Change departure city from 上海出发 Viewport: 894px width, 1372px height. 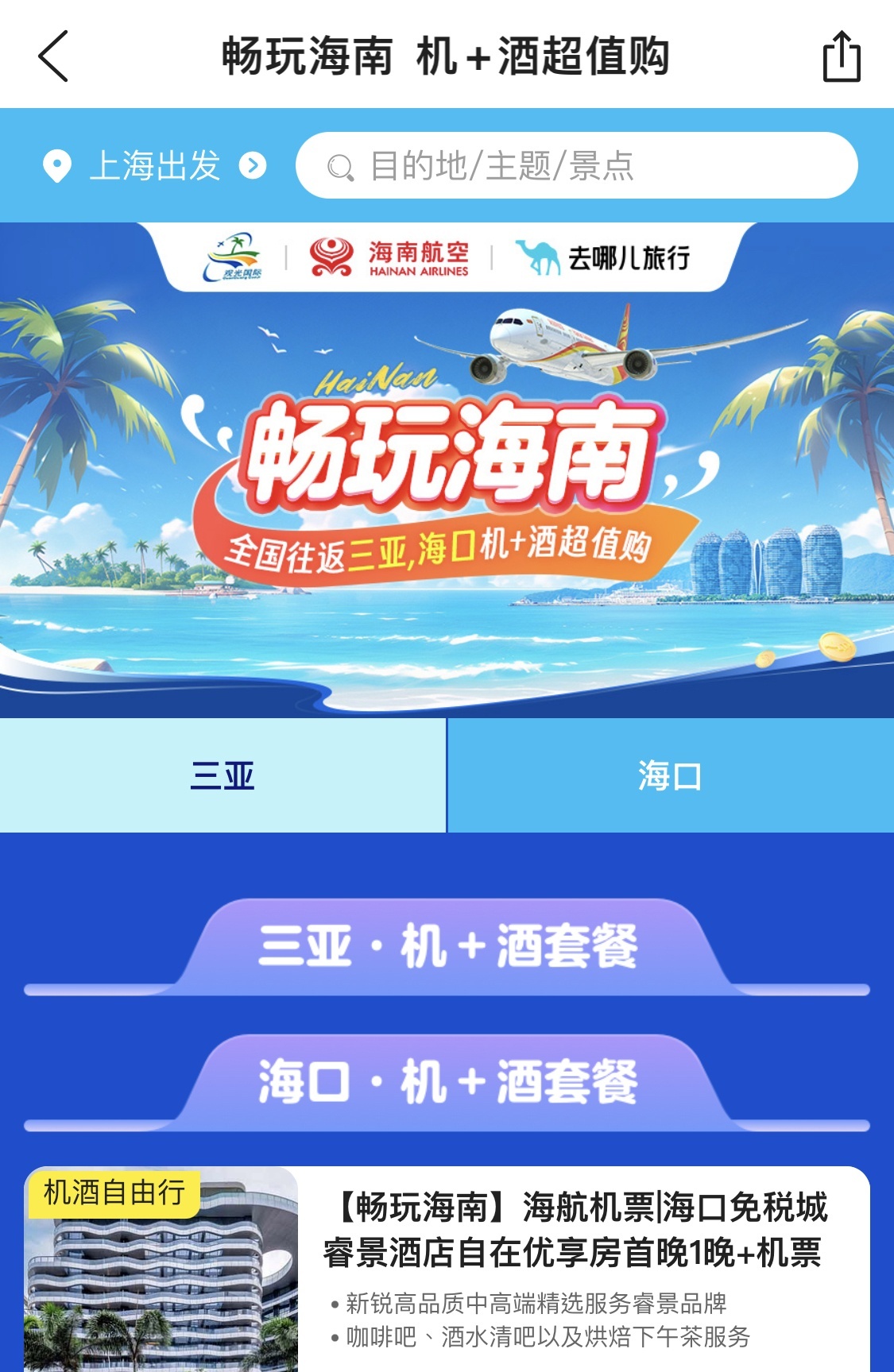[x=155, y=166]
